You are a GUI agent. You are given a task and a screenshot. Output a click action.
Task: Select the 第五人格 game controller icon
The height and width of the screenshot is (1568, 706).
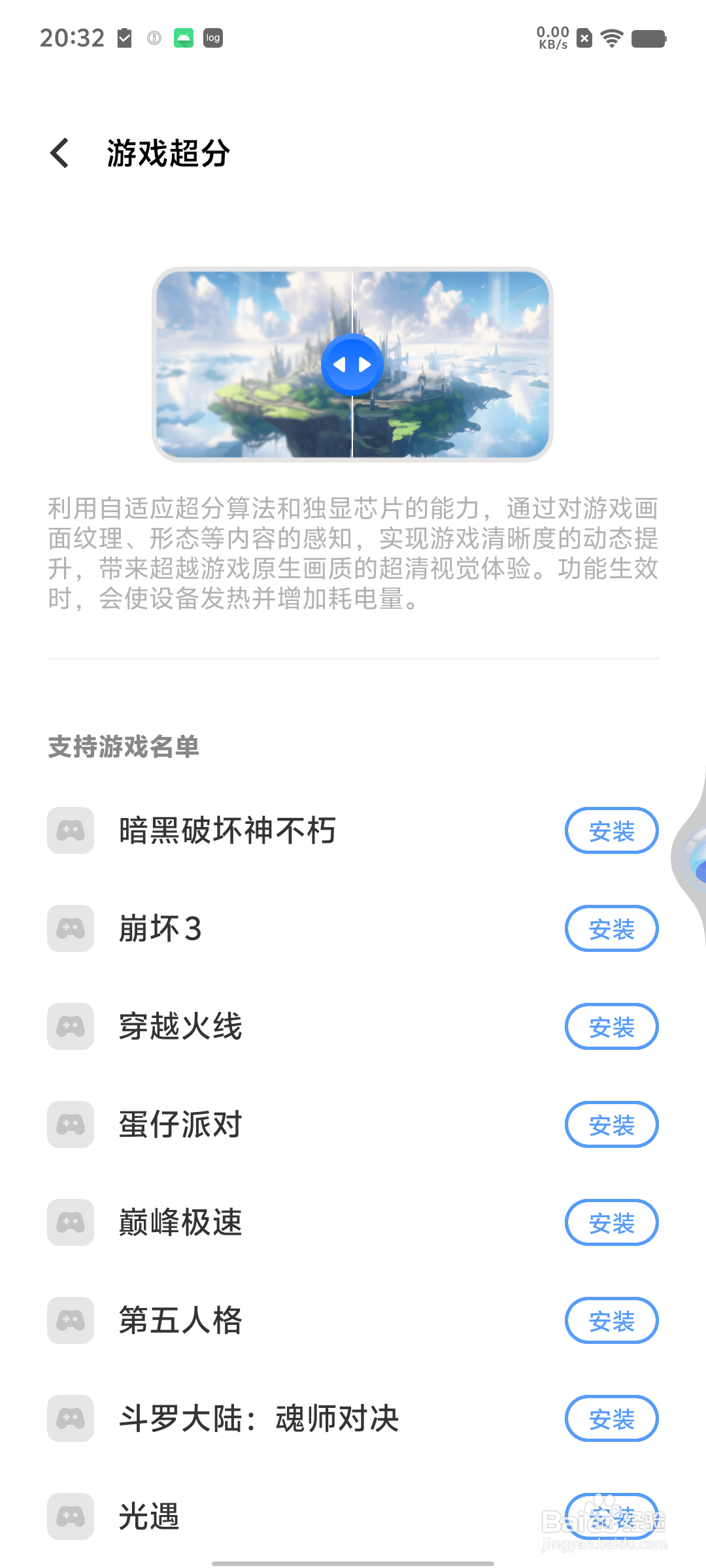tap(70, 1320)
